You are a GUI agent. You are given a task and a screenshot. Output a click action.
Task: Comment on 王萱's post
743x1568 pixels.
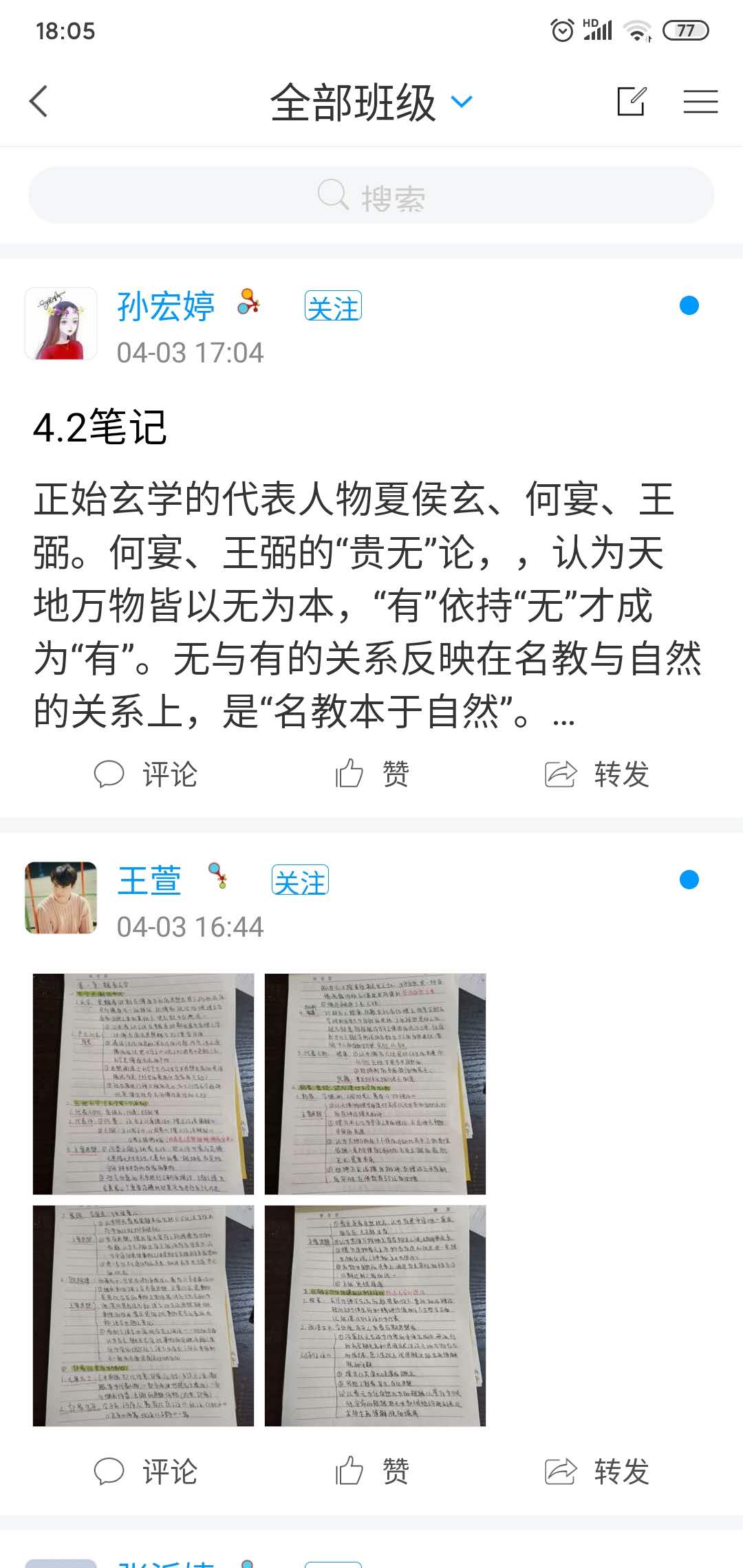tap(146, 1472)
